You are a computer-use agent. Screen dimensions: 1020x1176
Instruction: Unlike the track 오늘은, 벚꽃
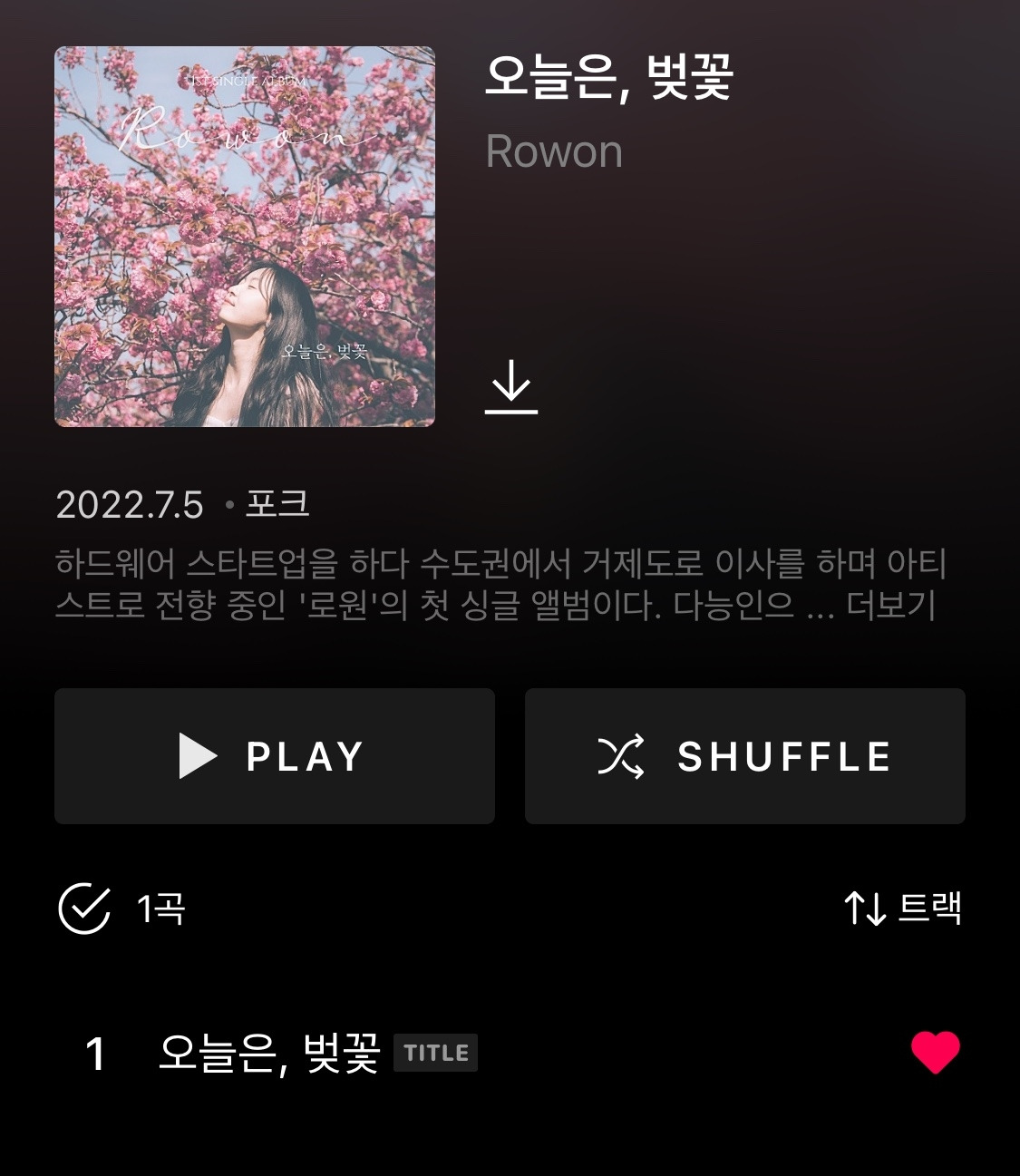click(935, 1052)
